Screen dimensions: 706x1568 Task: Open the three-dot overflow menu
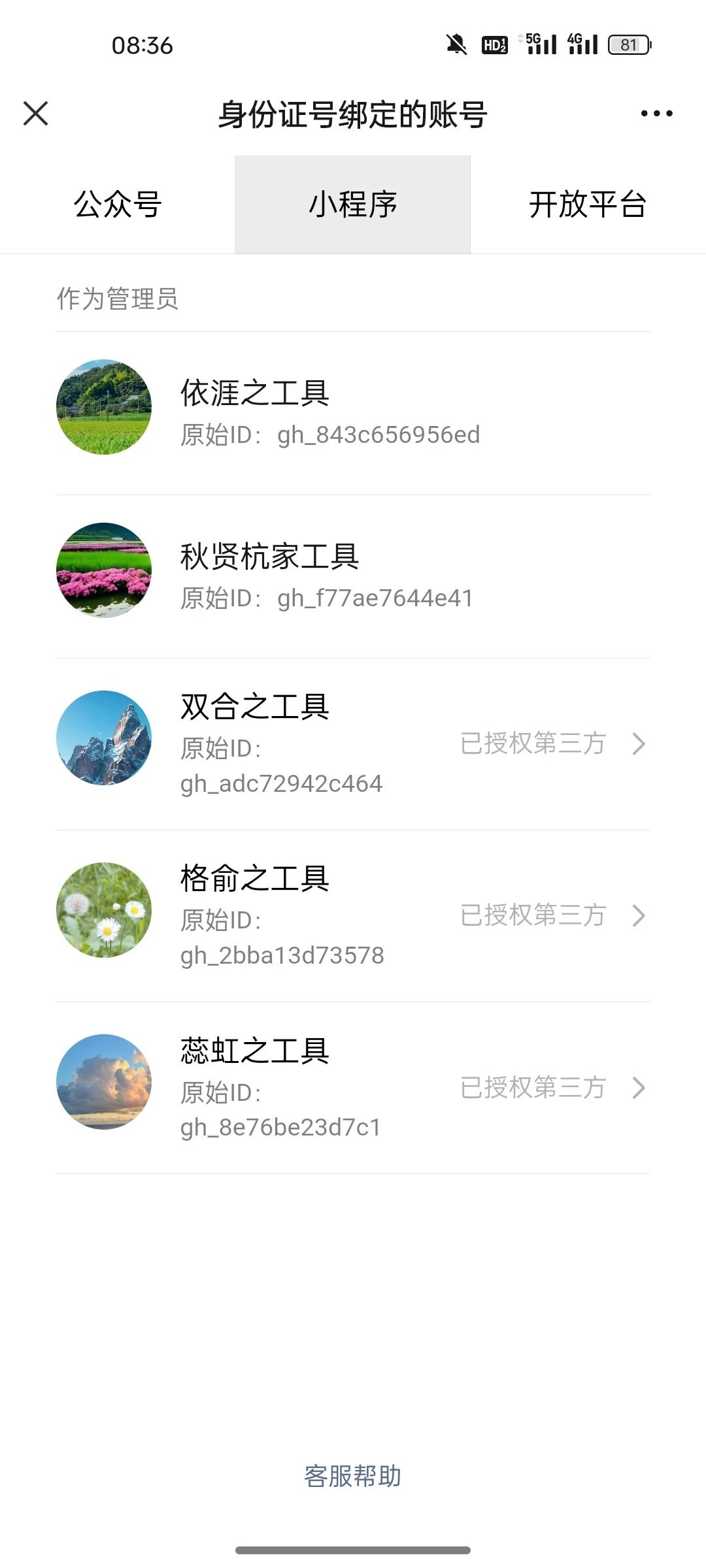pos(656,114)
